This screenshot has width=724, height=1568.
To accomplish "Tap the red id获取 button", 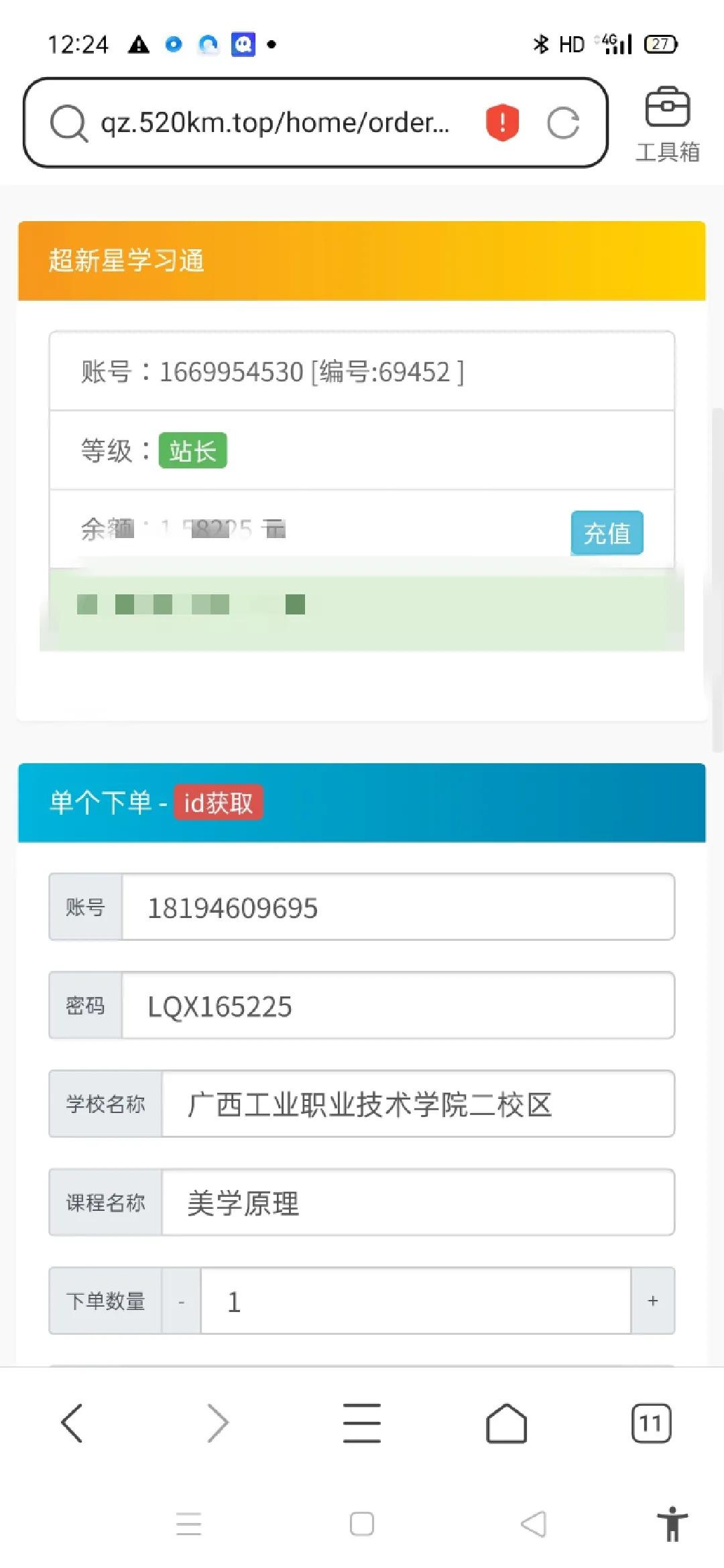I will pyautogui.click(x=218, y=803).
